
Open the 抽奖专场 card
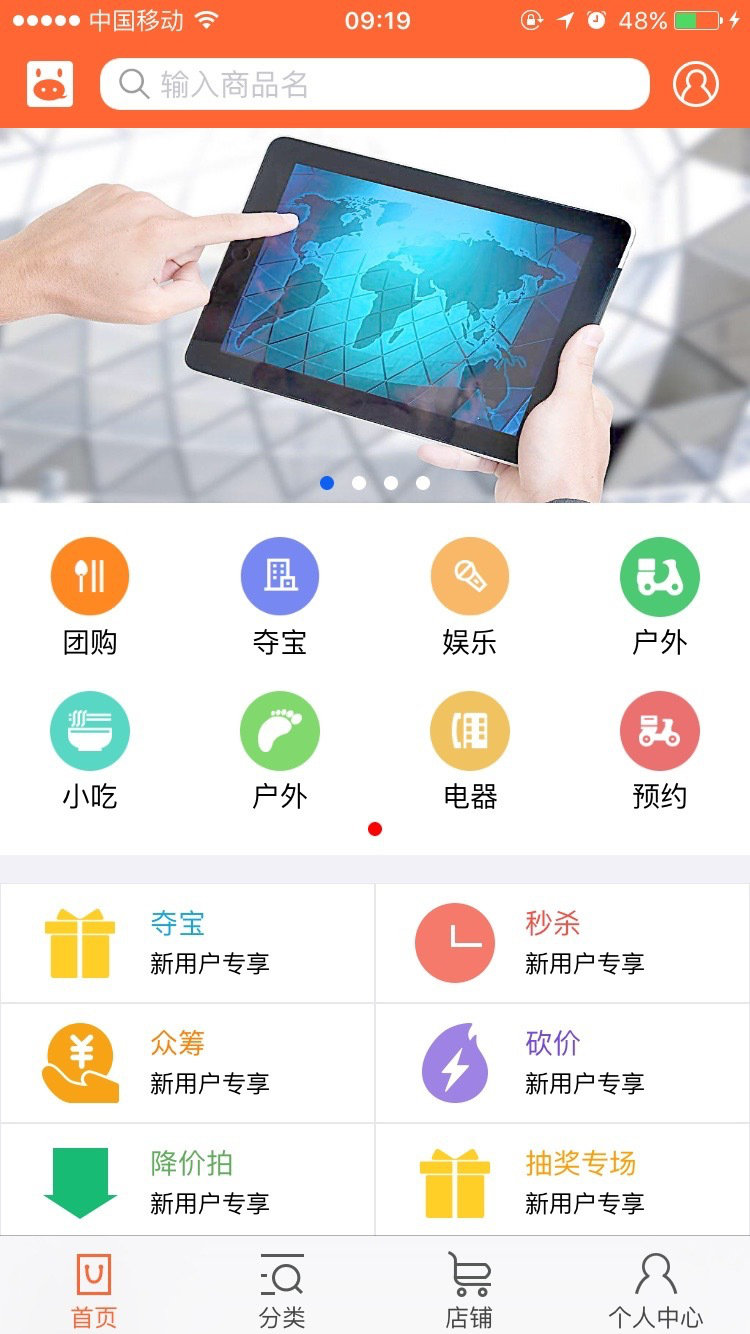click(x=562, y=1181)
